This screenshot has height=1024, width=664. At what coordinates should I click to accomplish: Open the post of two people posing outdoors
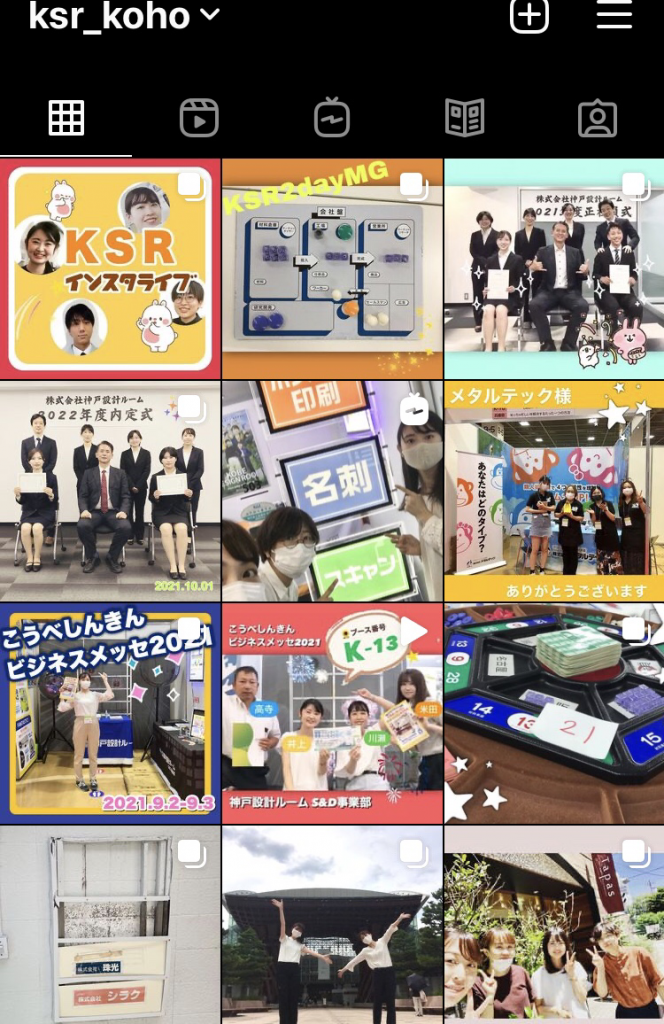332,925
